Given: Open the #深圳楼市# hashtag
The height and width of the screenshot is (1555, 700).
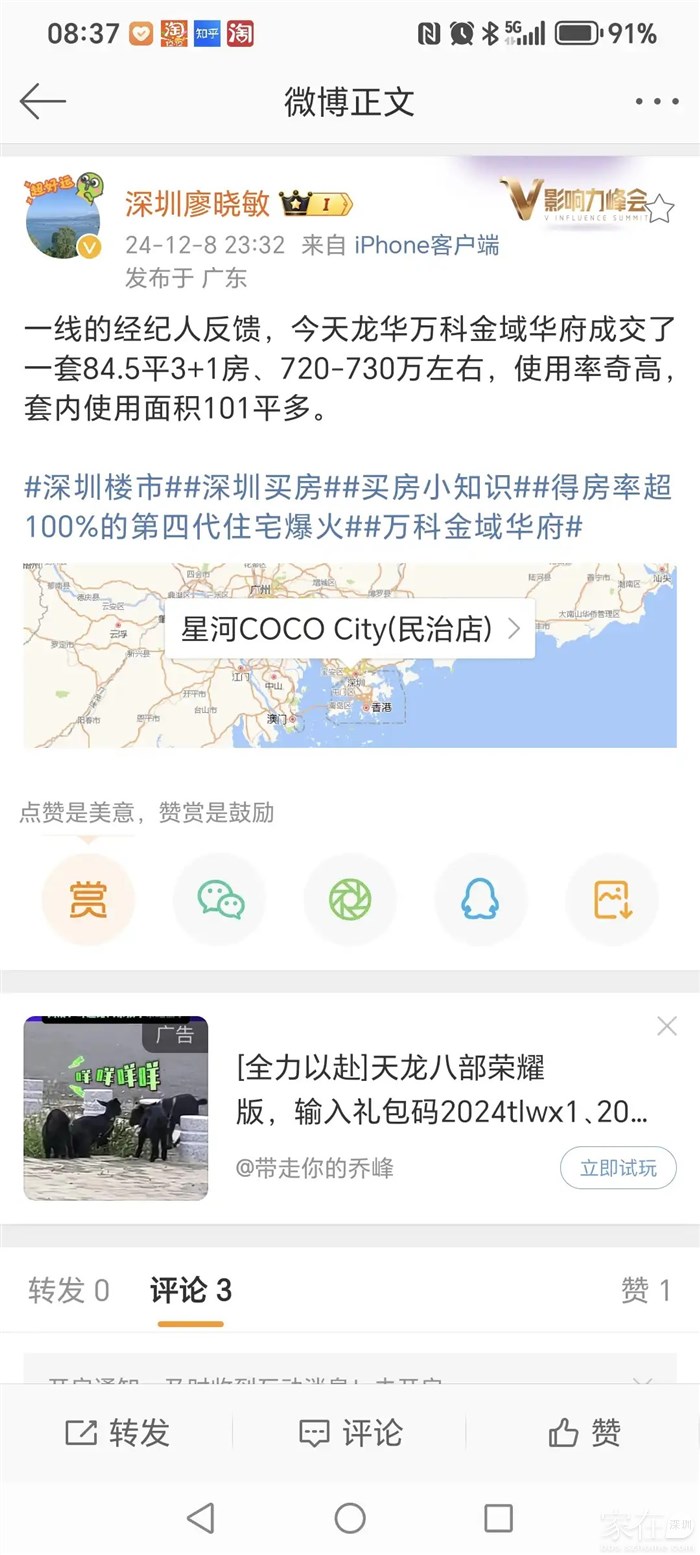Looking at the screenshot, I should 93,487.
